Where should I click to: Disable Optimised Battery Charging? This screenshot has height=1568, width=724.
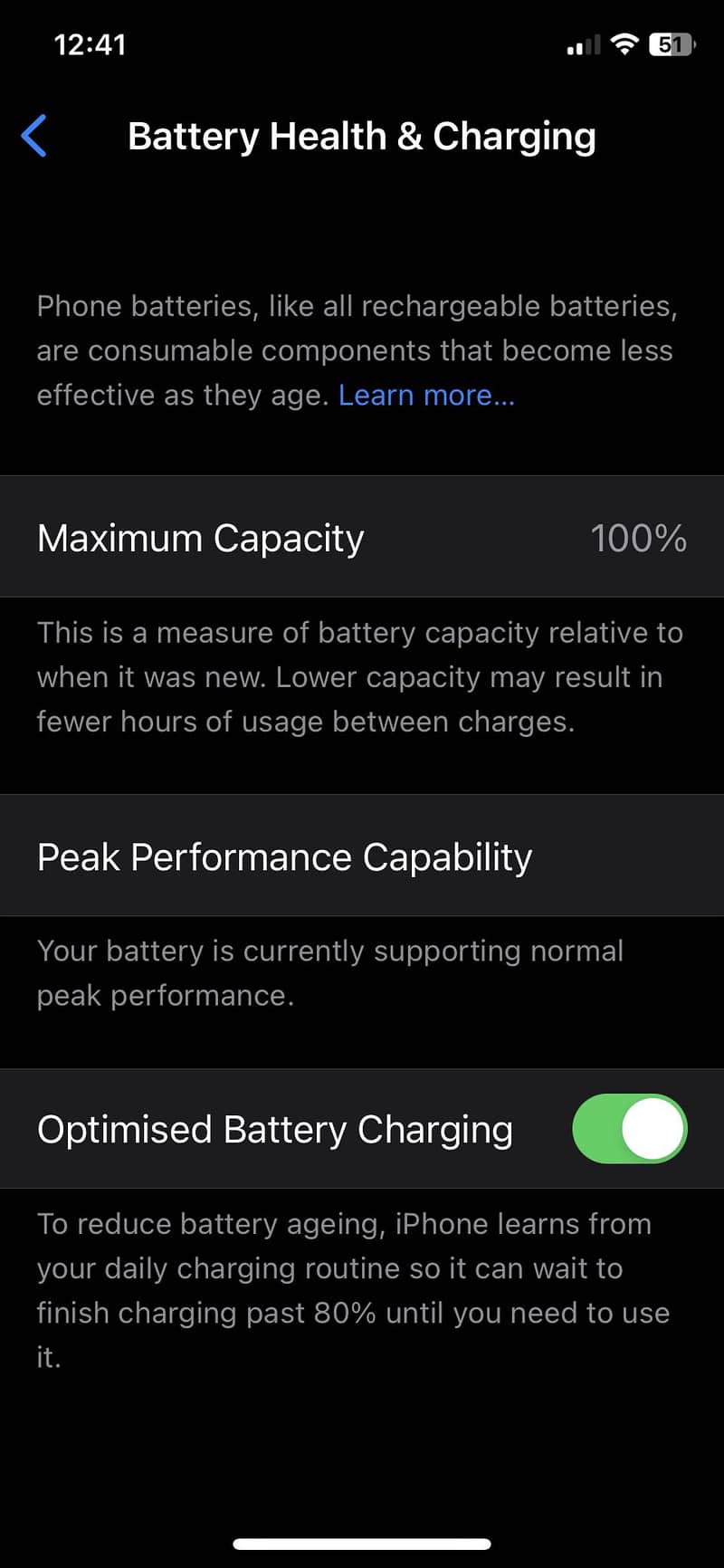pos(629,1128)
